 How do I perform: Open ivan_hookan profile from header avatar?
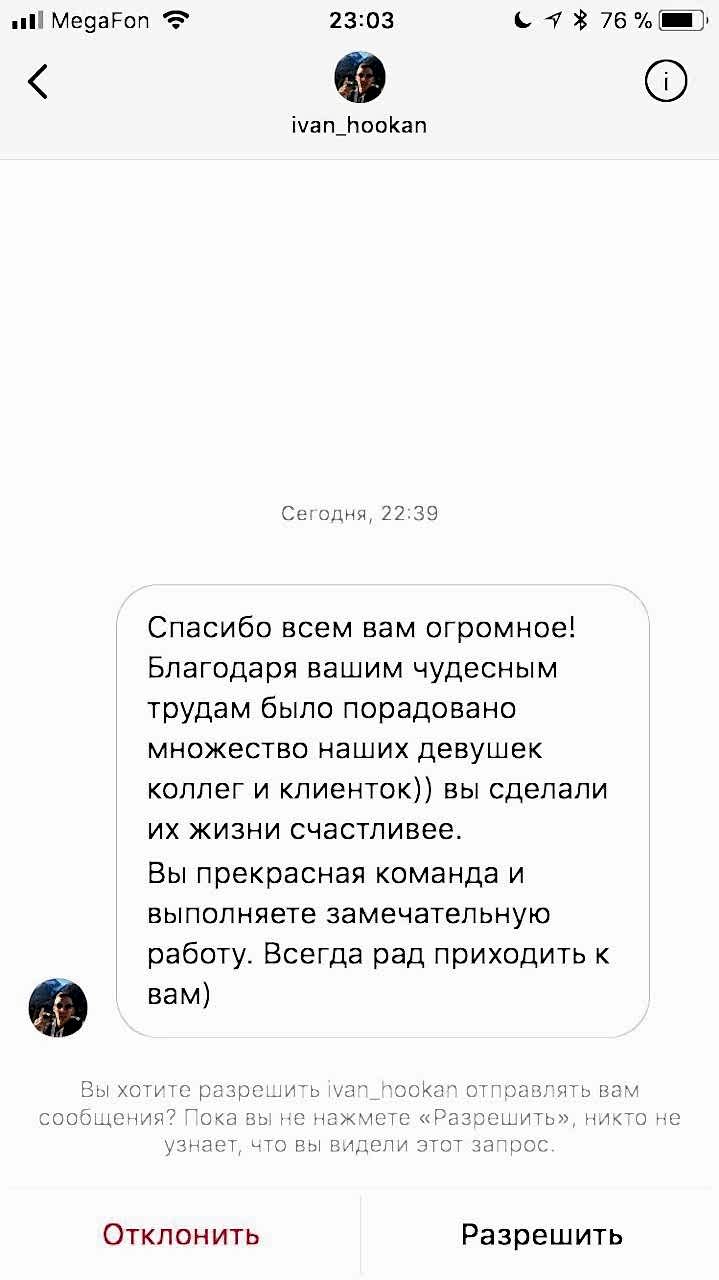point(359,78)
